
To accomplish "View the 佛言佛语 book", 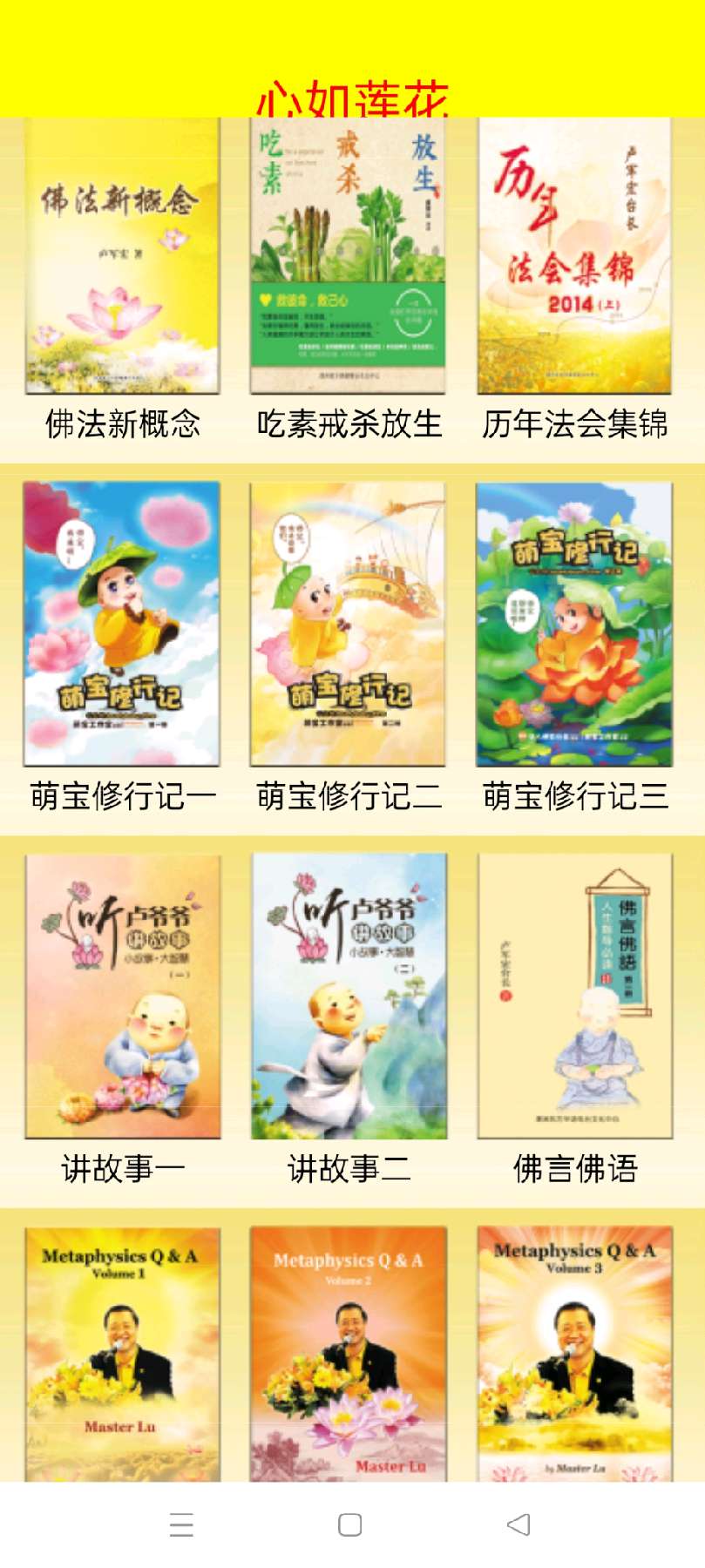I will click(575, 996).
